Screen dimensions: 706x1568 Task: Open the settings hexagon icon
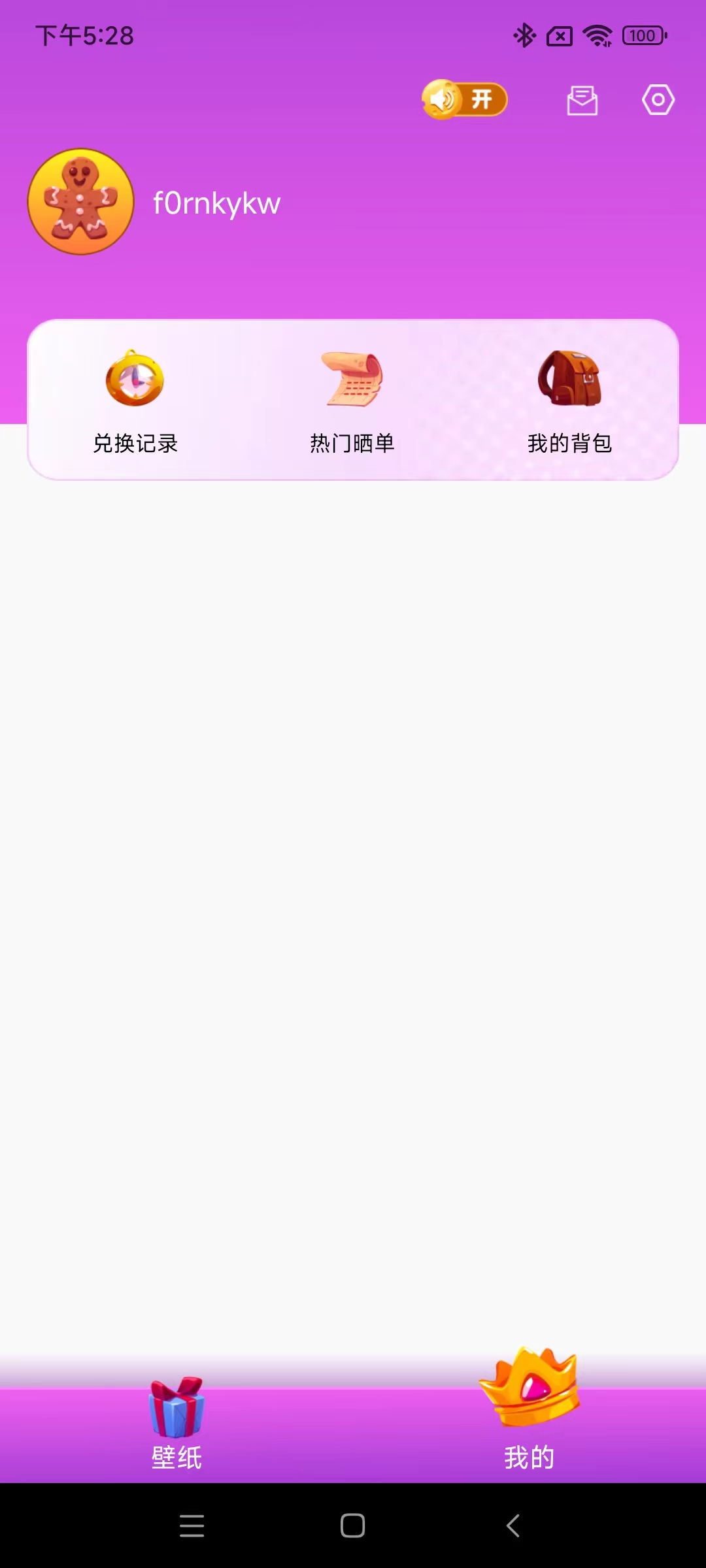point(658,100)
